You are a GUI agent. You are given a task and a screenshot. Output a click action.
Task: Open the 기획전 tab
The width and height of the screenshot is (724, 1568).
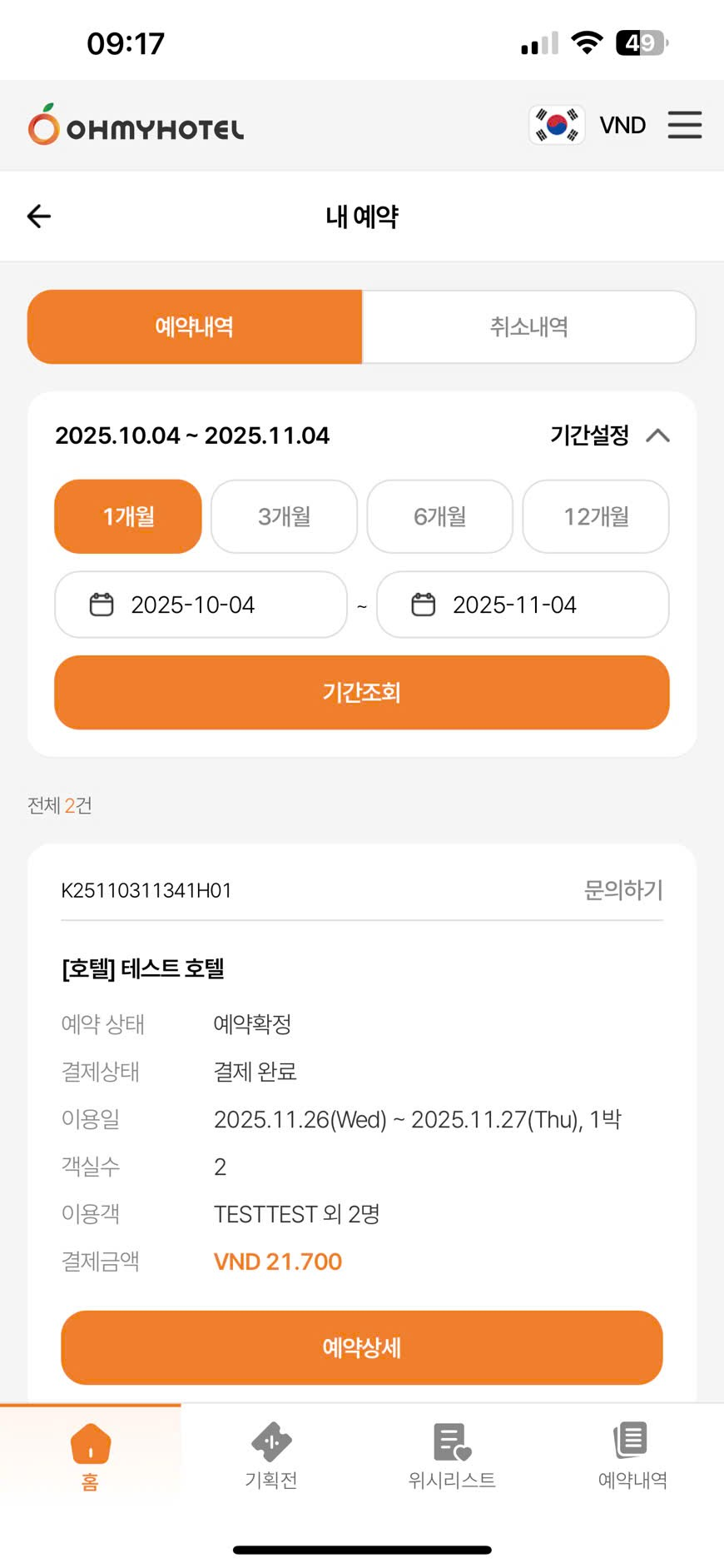click(271, 1456)
